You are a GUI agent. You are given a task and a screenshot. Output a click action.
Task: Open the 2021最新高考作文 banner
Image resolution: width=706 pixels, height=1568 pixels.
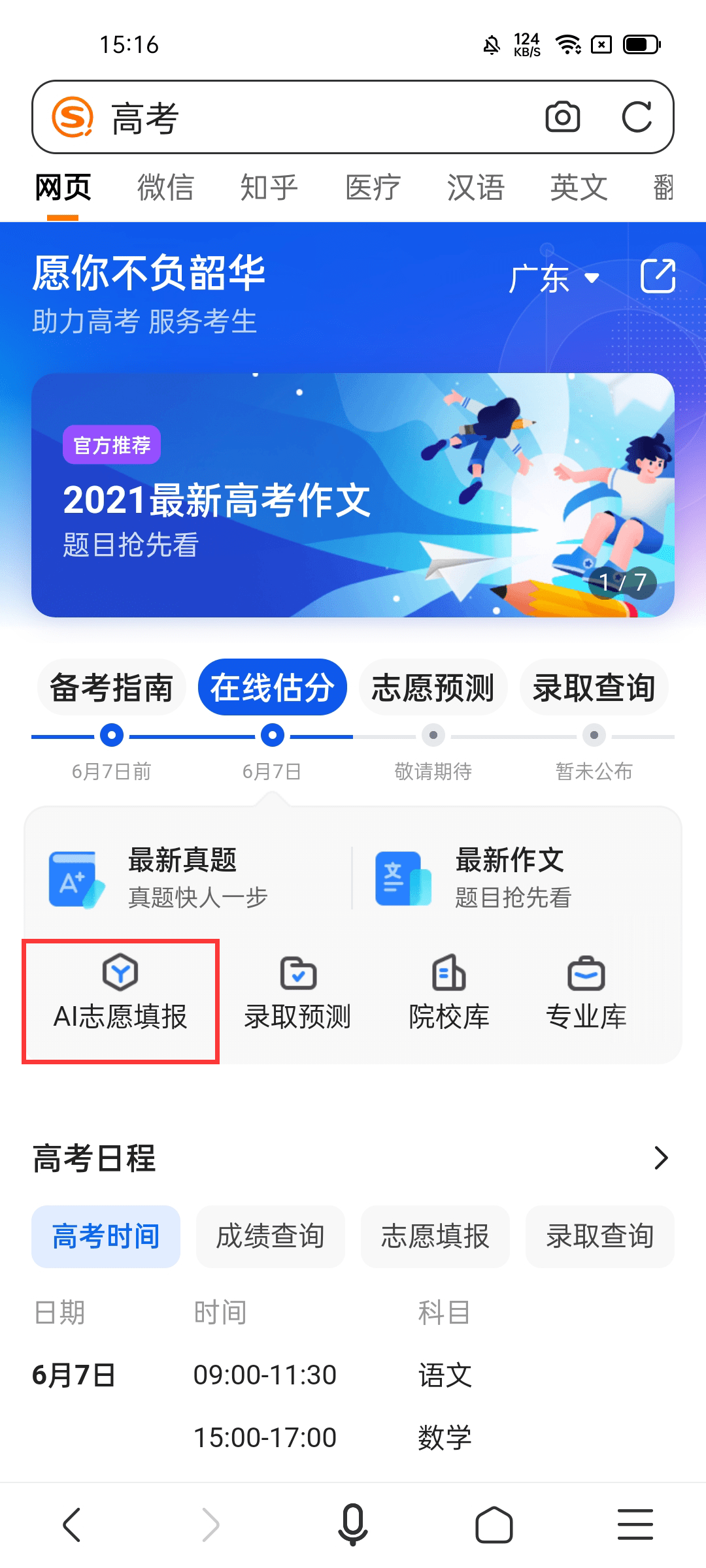pos(353,495)
